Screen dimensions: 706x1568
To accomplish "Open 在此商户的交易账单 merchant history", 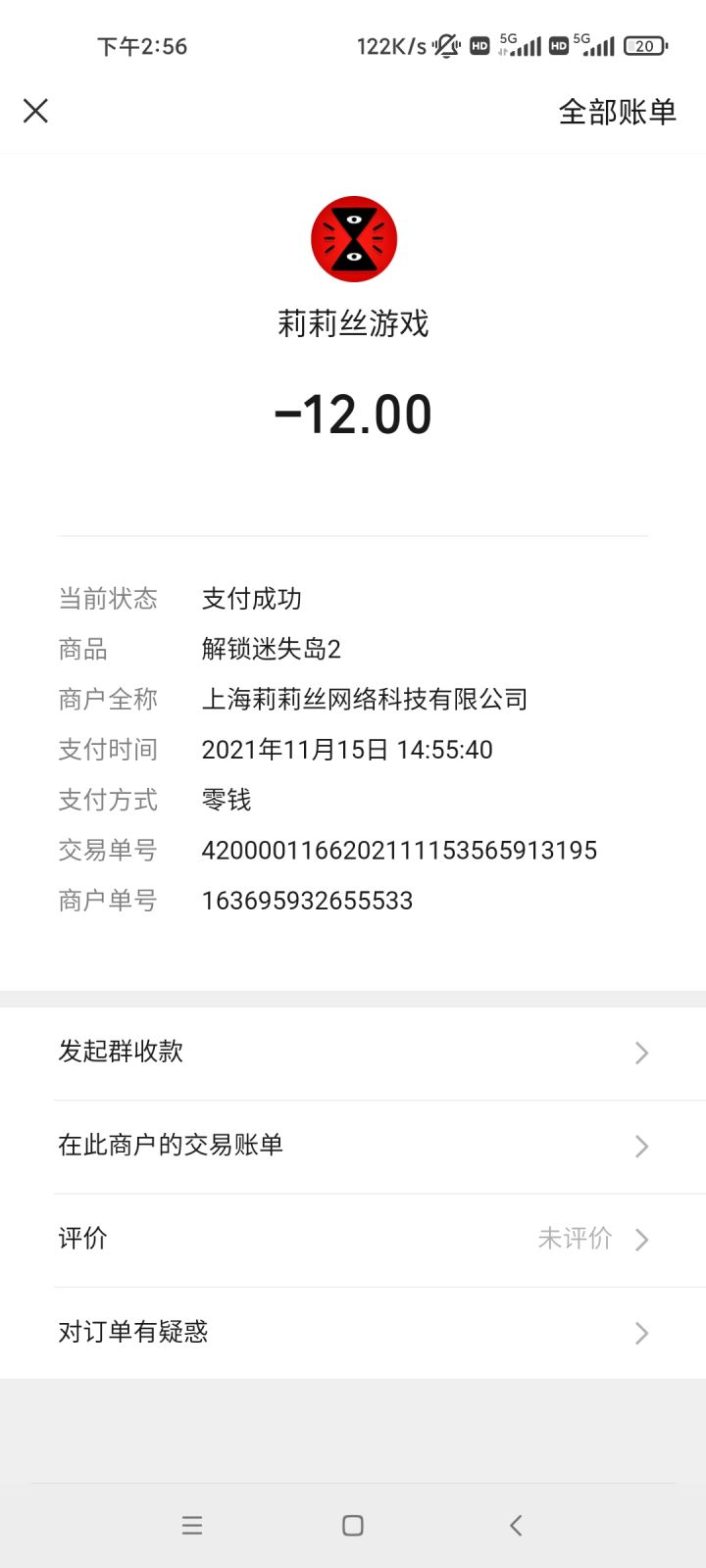I will tap(171, 1146).
